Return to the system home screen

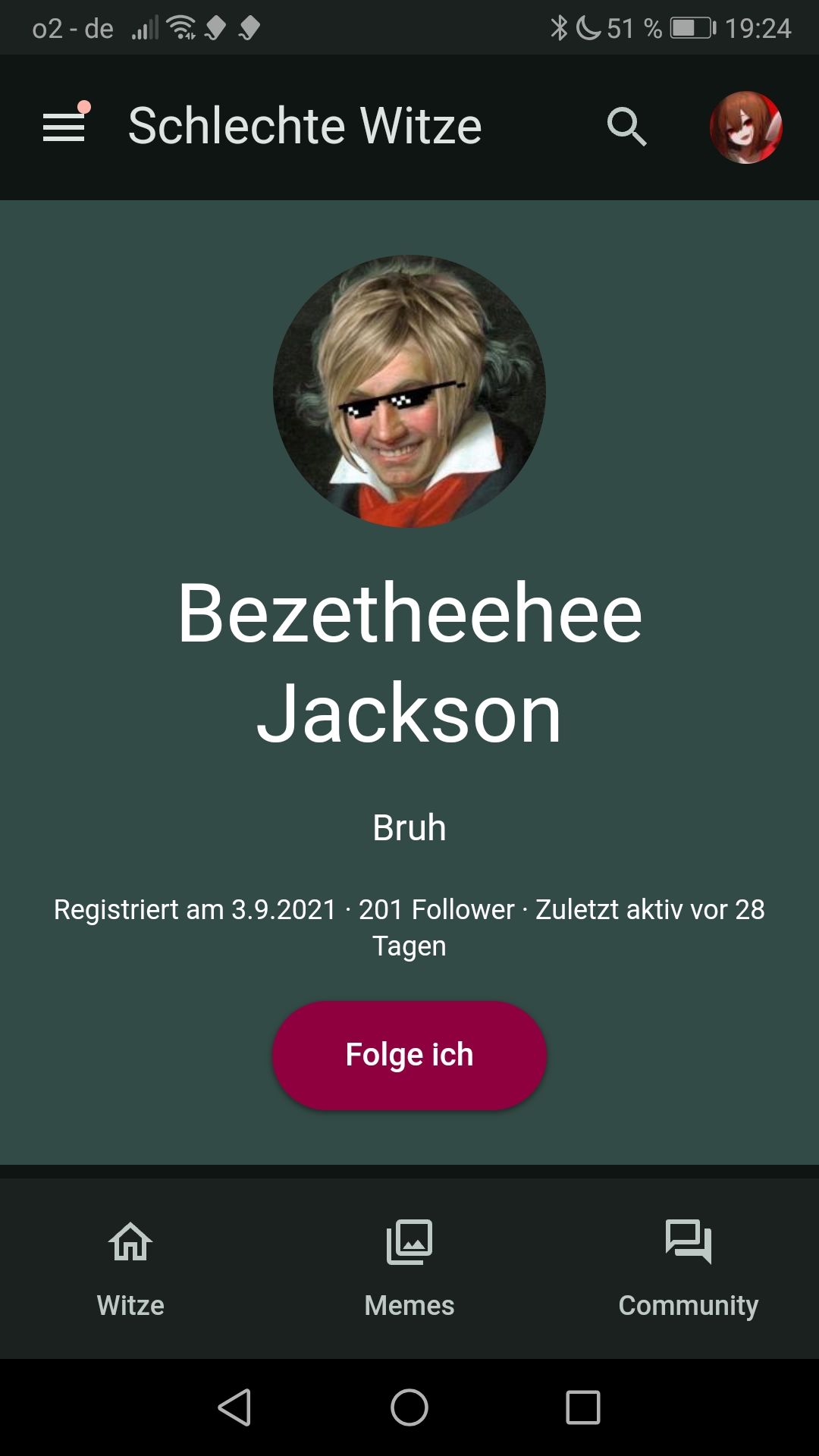(409, 1407)
